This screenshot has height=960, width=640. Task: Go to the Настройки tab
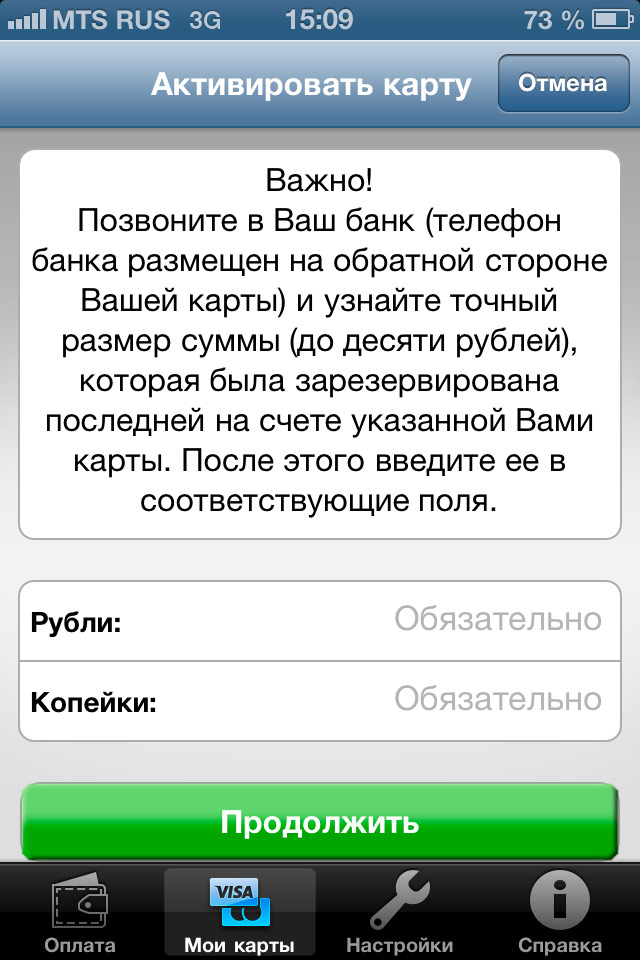[x=399, y=913]
